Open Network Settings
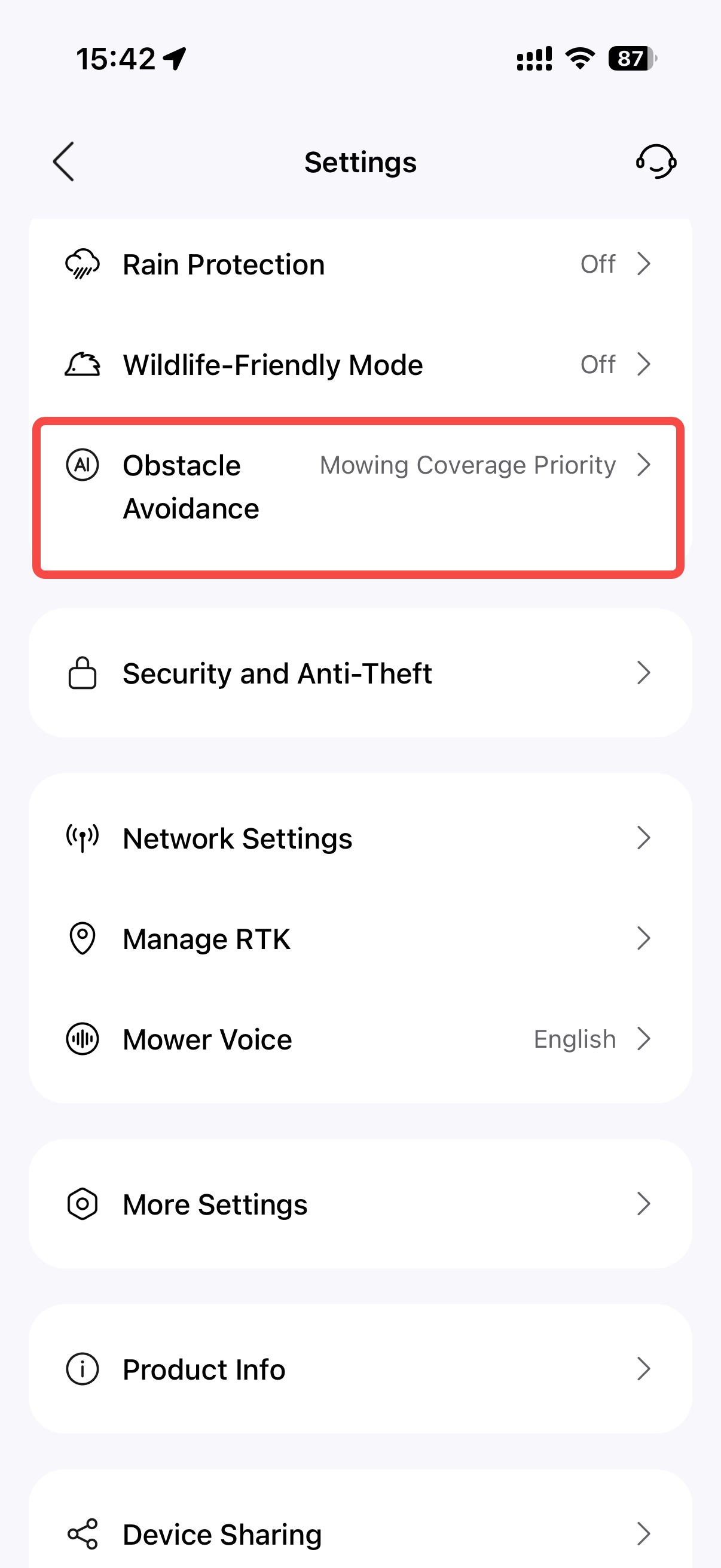 pyautogui.click(x=360, y=838)
